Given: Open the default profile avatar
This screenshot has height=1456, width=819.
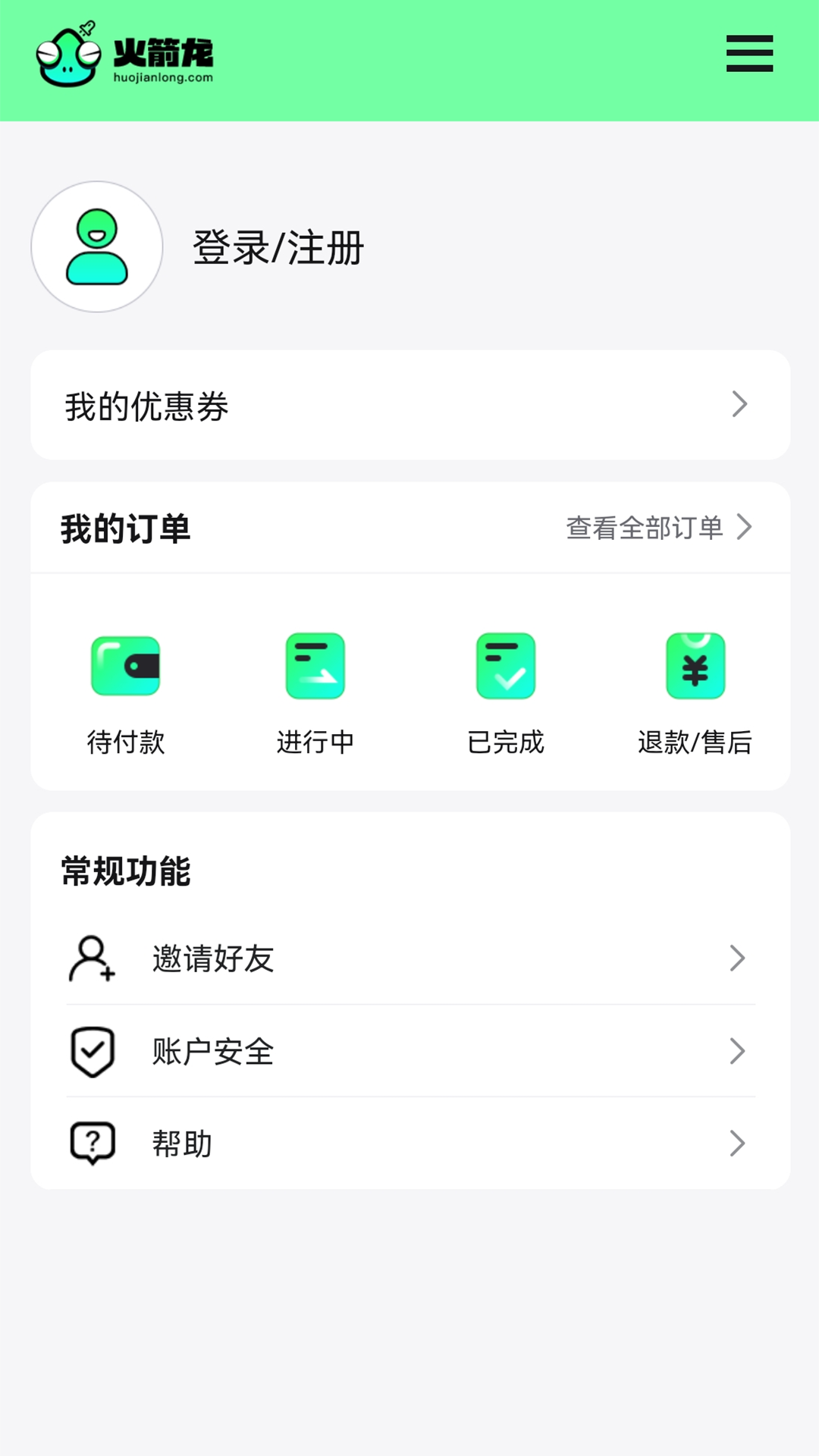Looking at the screenshot, I should [x=97, y=246].
